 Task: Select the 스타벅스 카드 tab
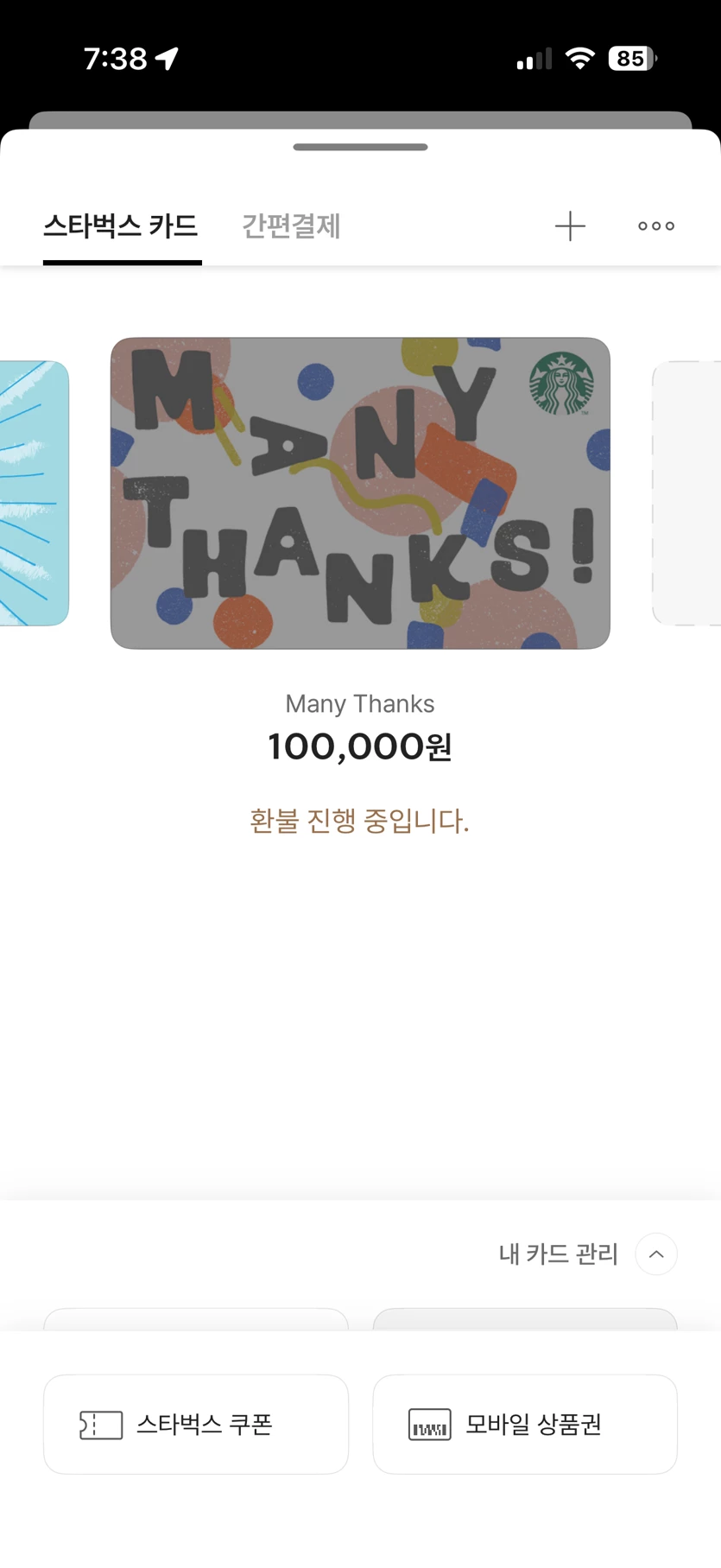121,226
